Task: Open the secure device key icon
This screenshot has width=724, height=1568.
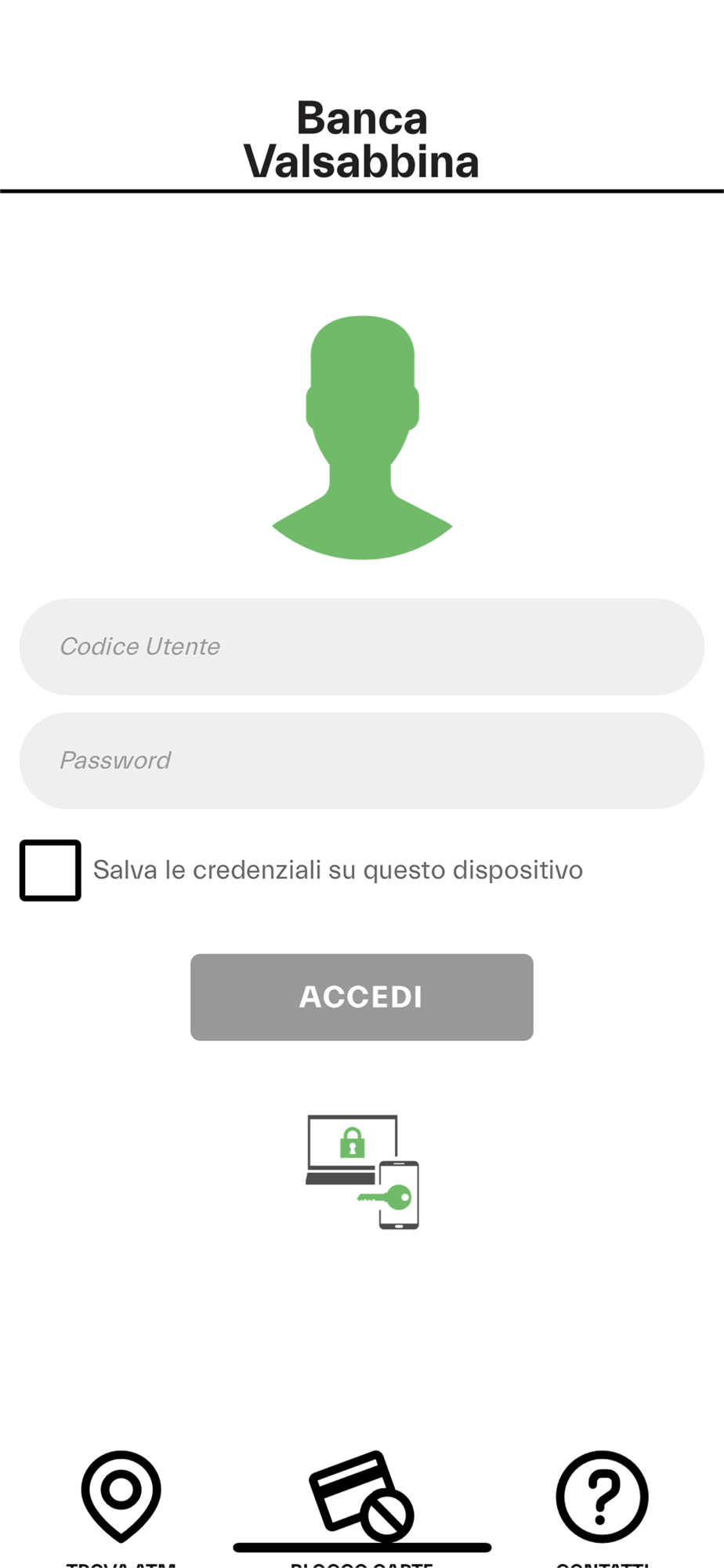Action: (x=362, y=1172)
